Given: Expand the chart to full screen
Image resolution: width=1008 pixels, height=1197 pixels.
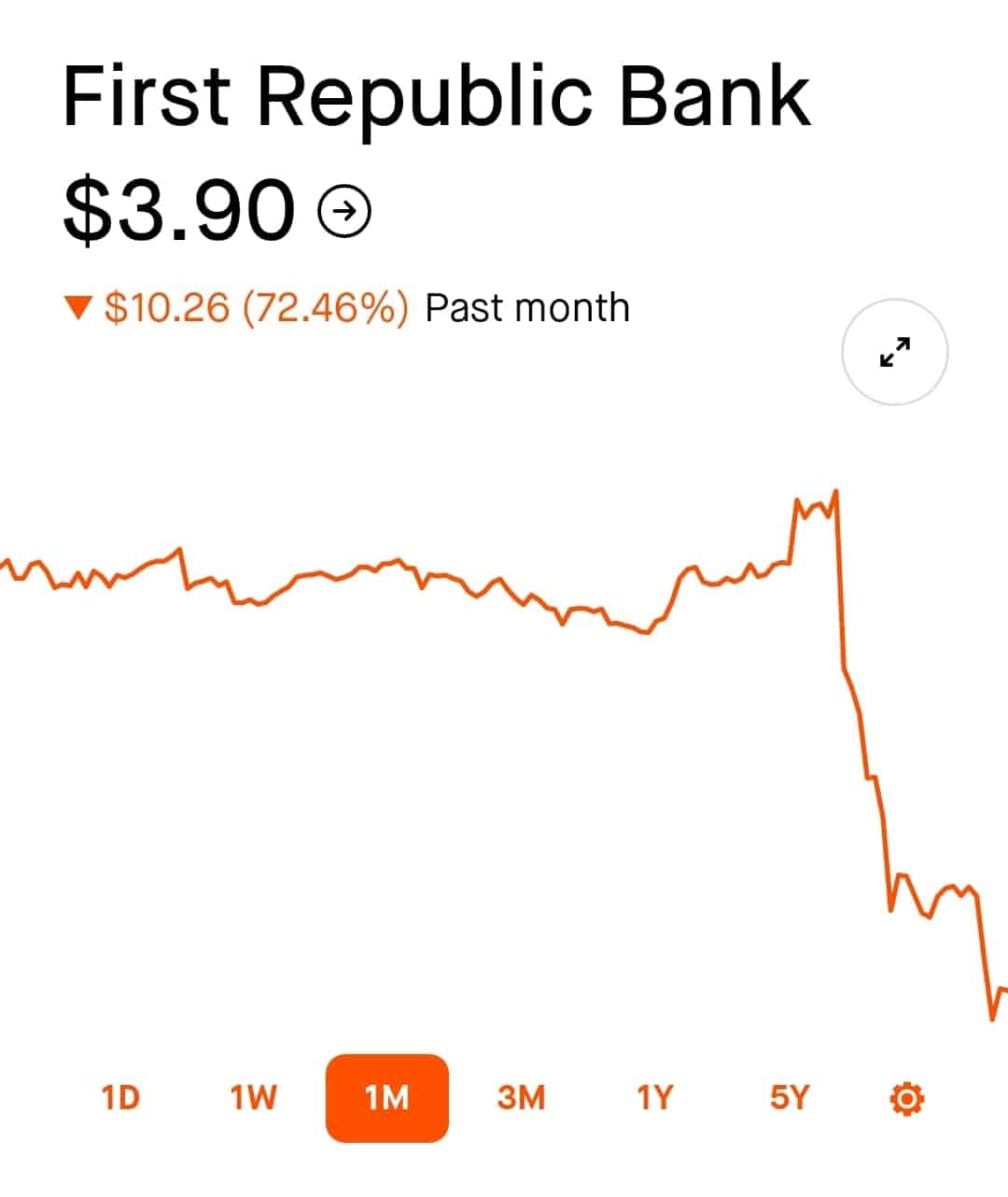Looking at the screenshot, I should (894, 352).
